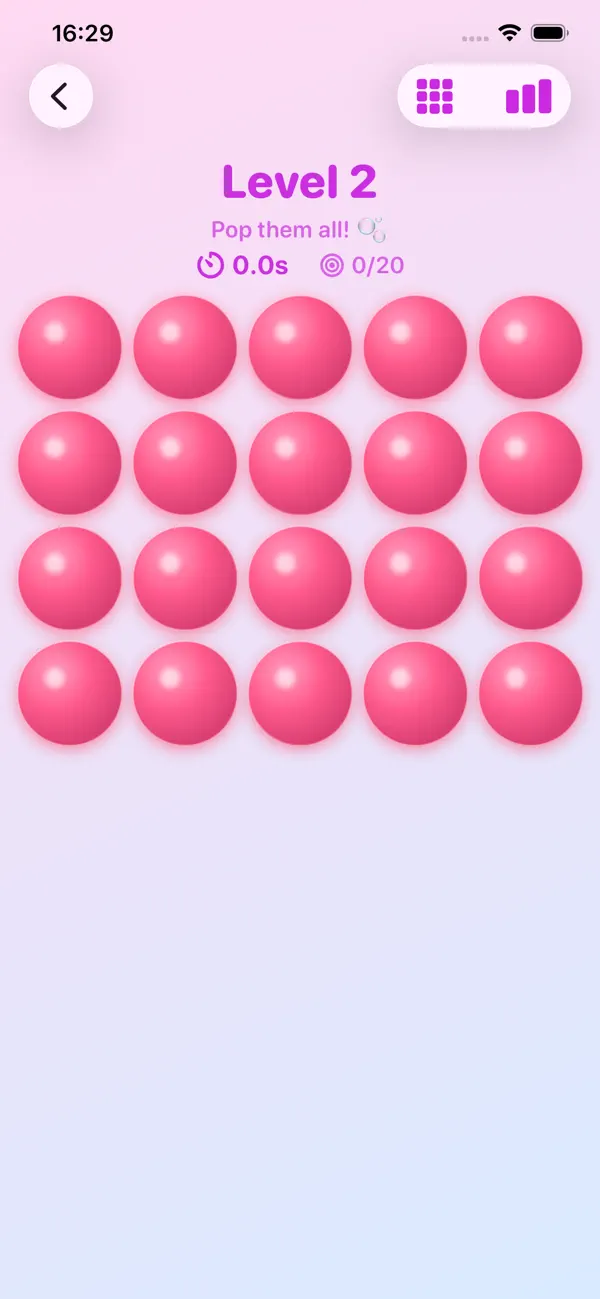This screenshot has height=1299, width=600.
Task: Pop the last bubble in the bottom row
Action: pyautogui.click(x=530, y=693)
